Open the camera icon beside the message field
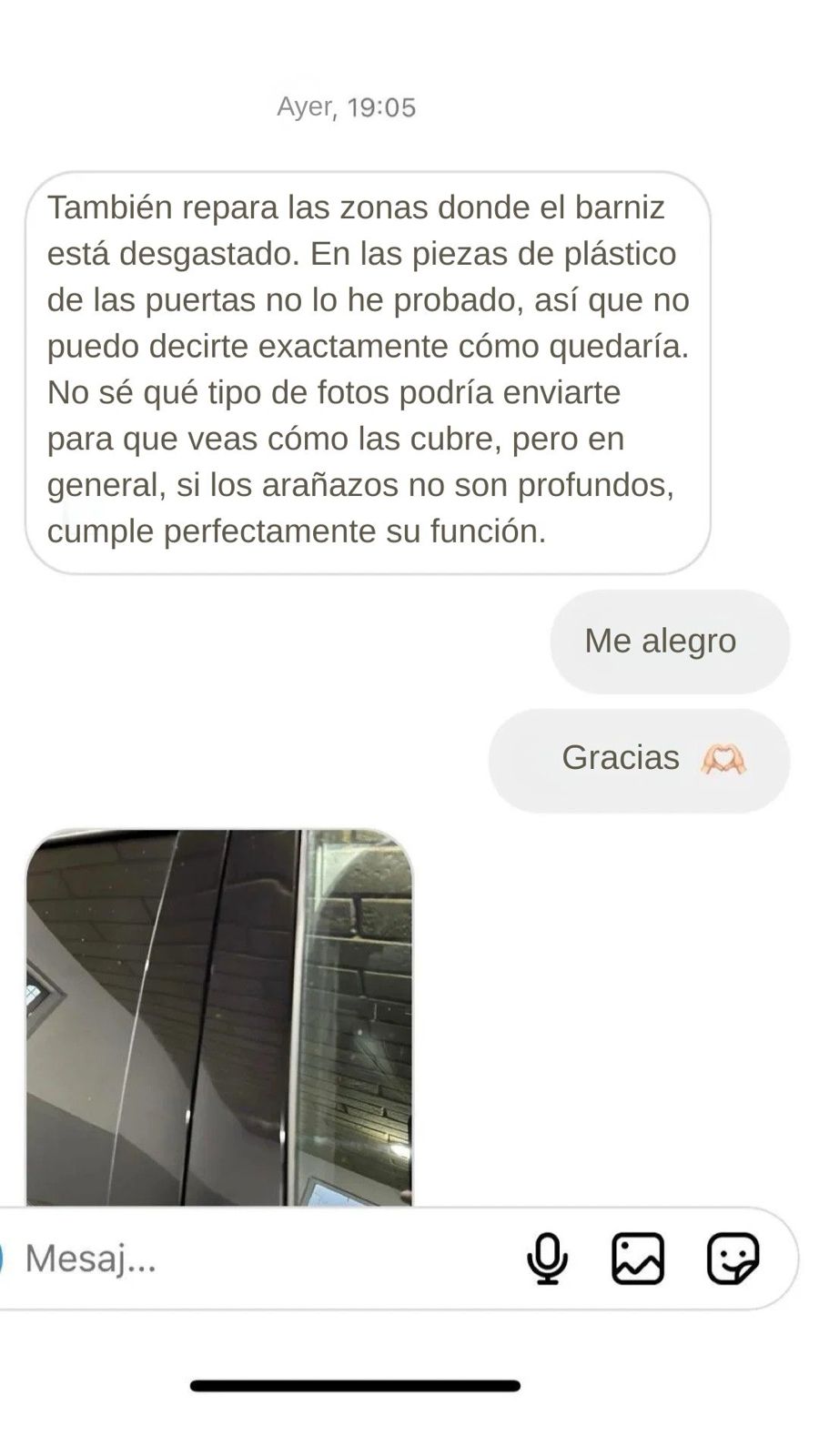The image size is (819, 1456). point(2,1259)
